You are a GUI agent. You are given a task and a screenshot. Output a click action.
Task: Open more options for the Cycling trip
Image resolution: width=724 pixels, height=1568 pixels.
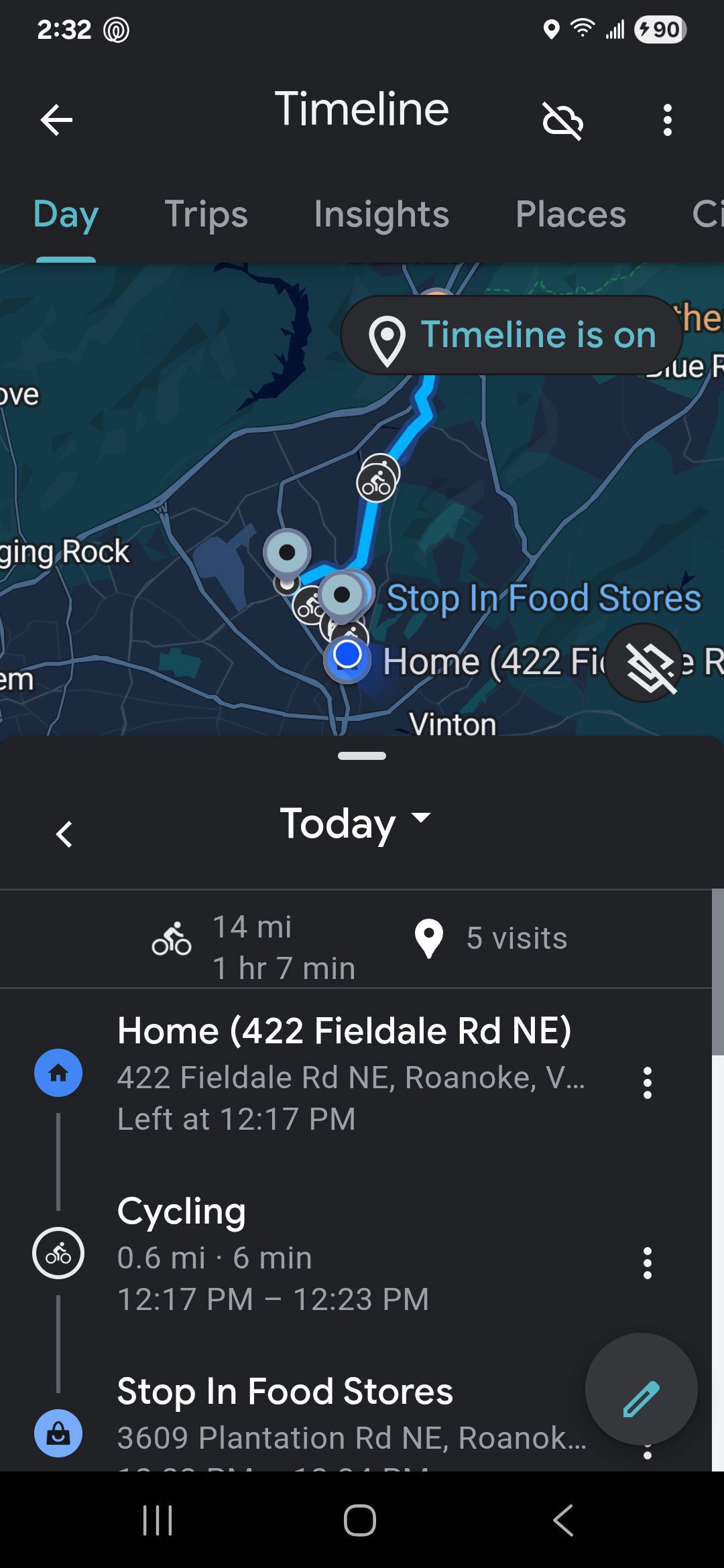click(647, 1263)
